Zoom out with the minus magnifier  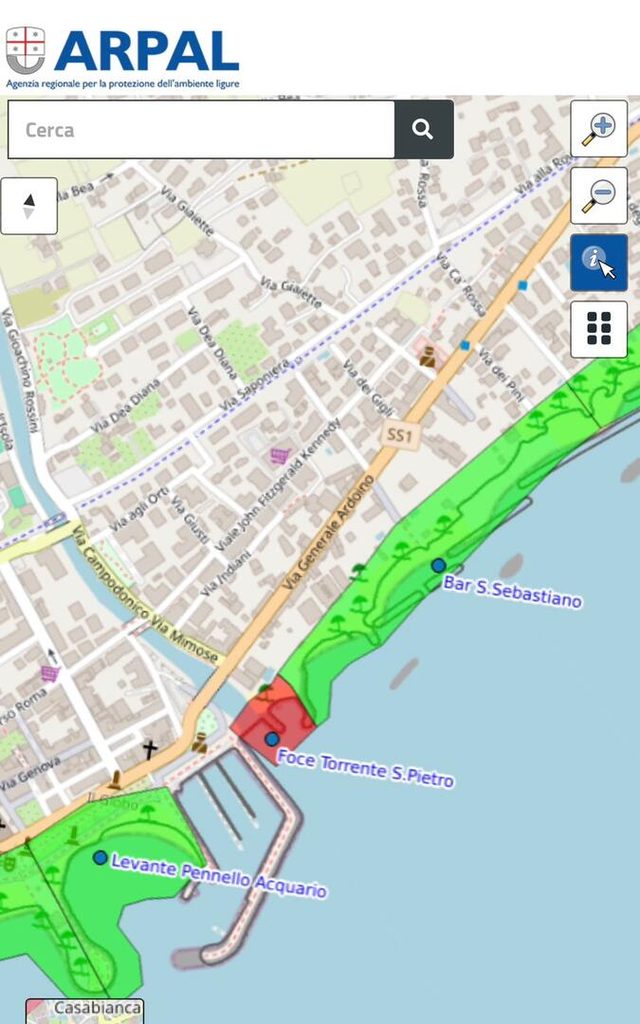pos(599,196)
